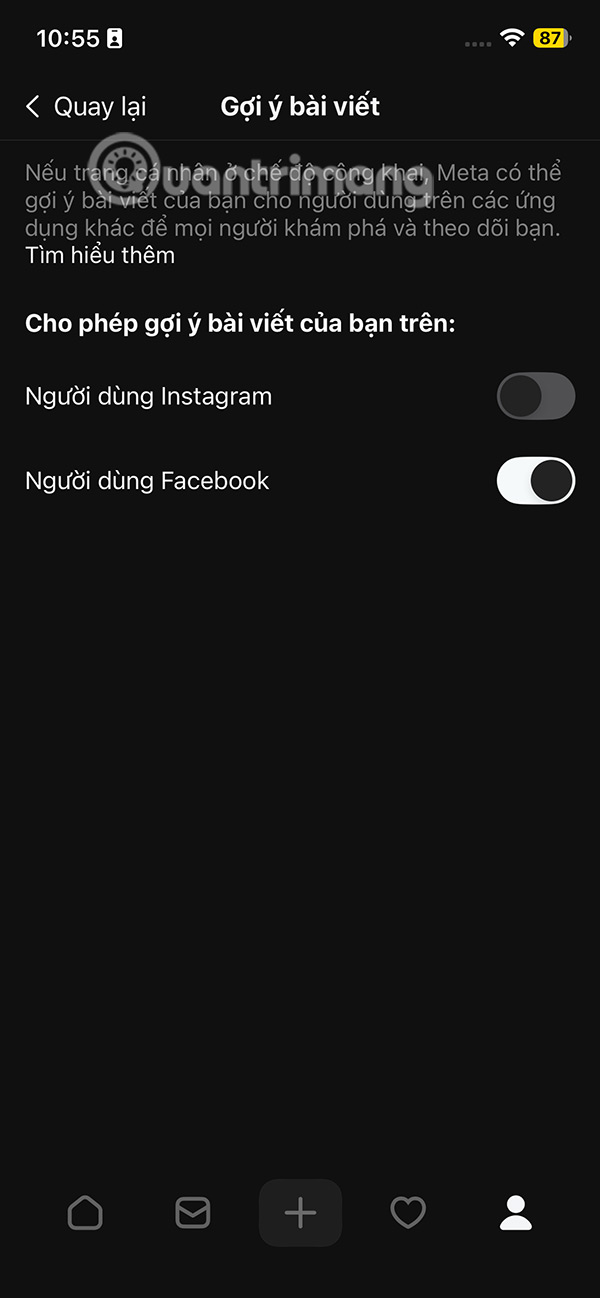Open the activity heart tab
This screenshot has height=1298, width=600.
(x=408, y=1213)
